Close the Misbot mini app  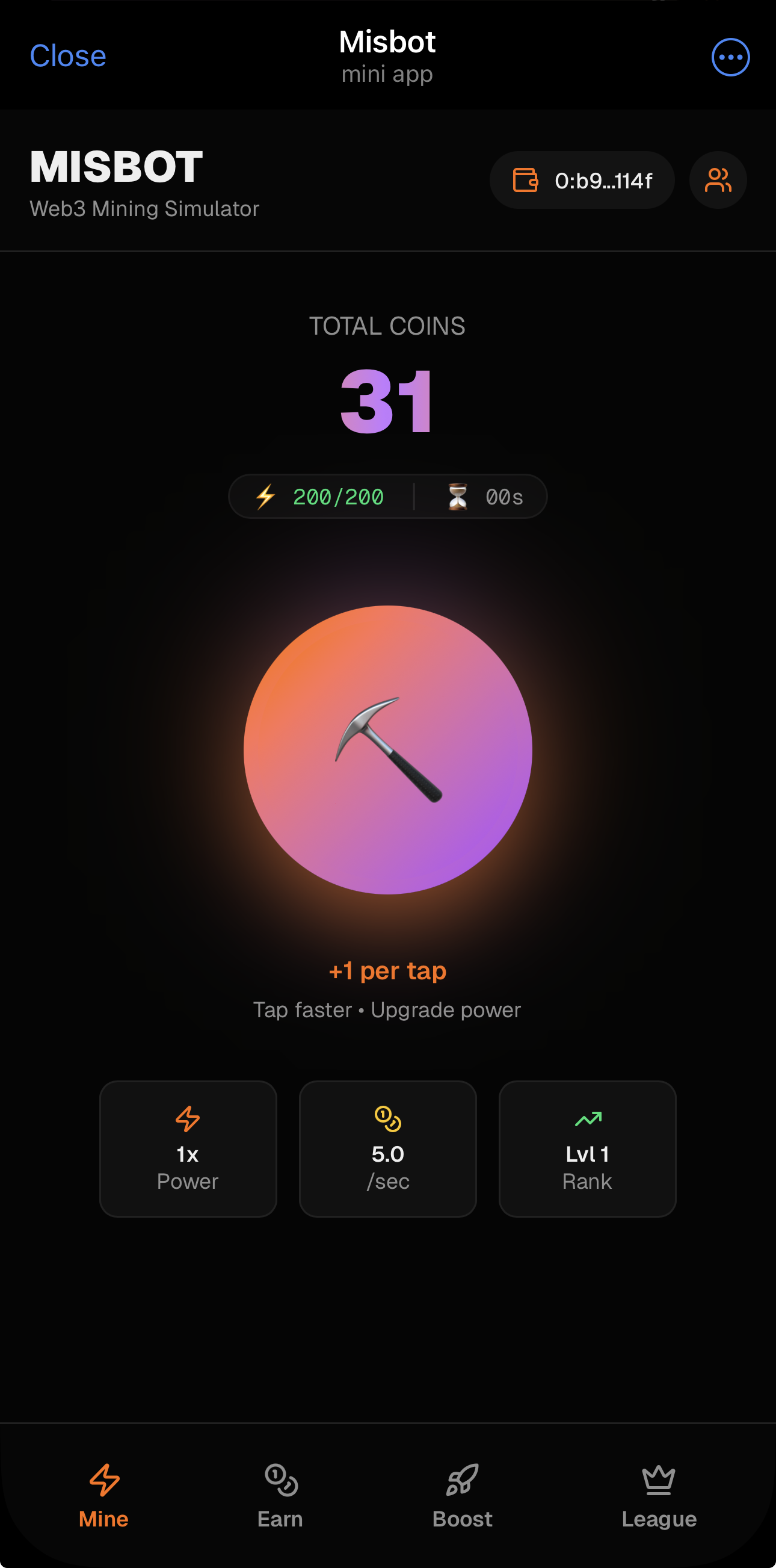coord(67,56)
